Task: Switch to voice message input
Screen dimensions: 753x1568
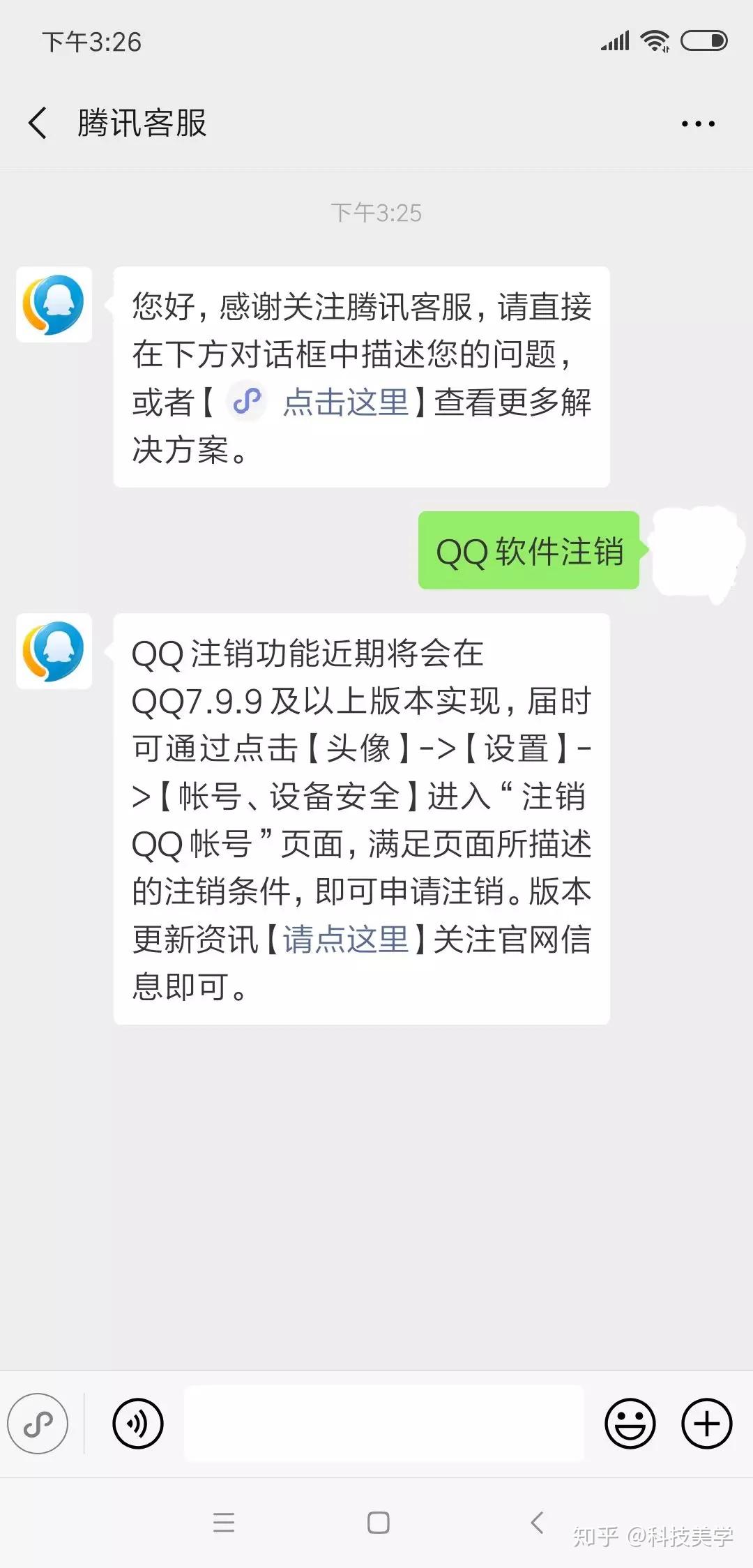Action: click(138, 1424)
